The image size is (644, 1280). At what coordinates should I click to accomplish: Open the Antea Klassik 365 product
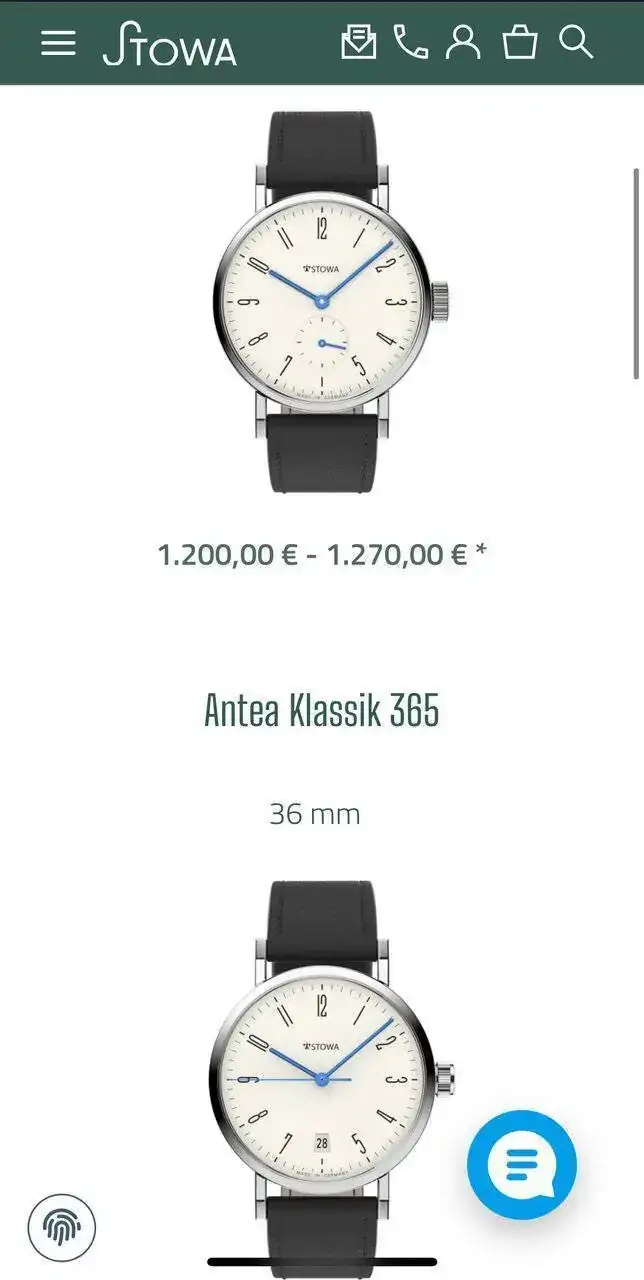click(x=322, y=711)
